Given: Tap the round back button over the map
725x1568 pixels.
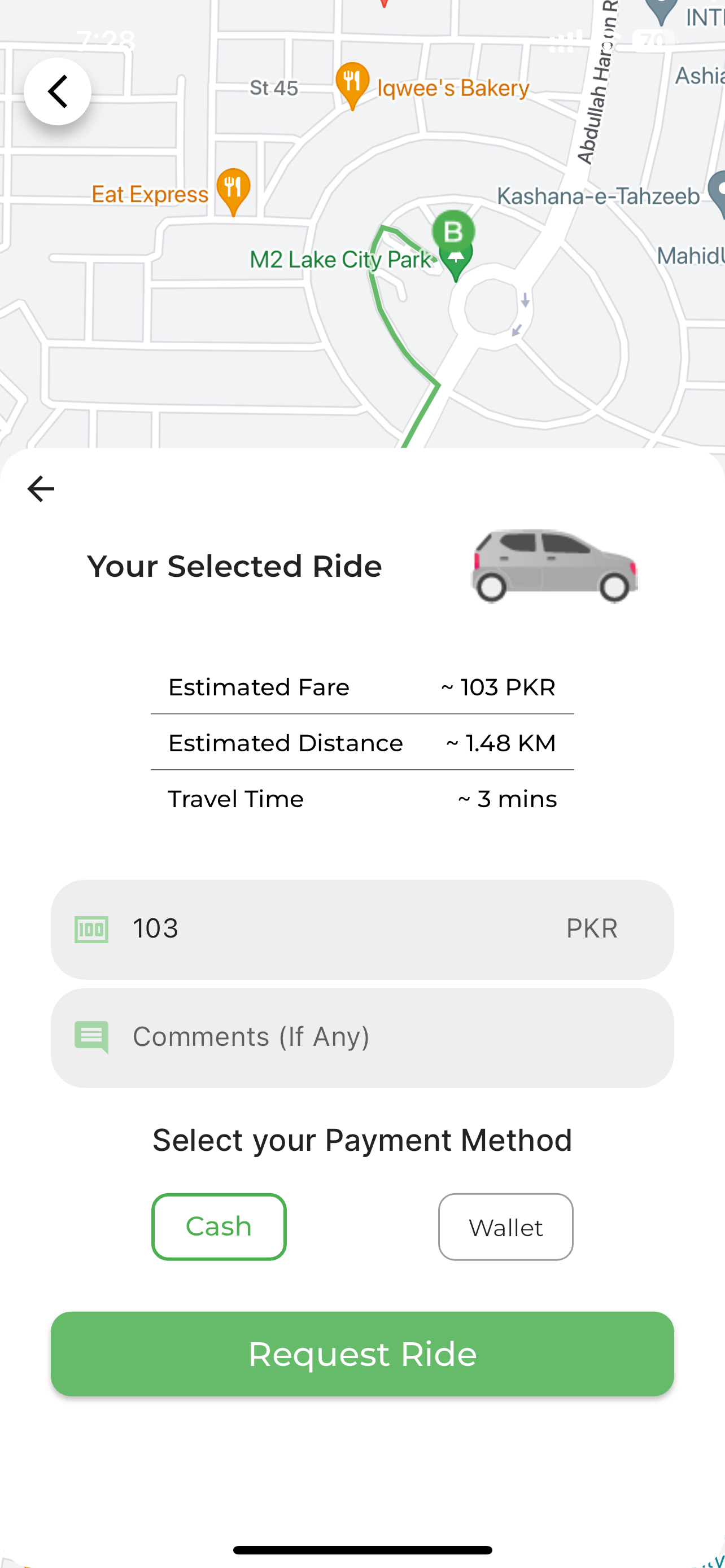Looking at the screenshot, I should pos(57,91).
